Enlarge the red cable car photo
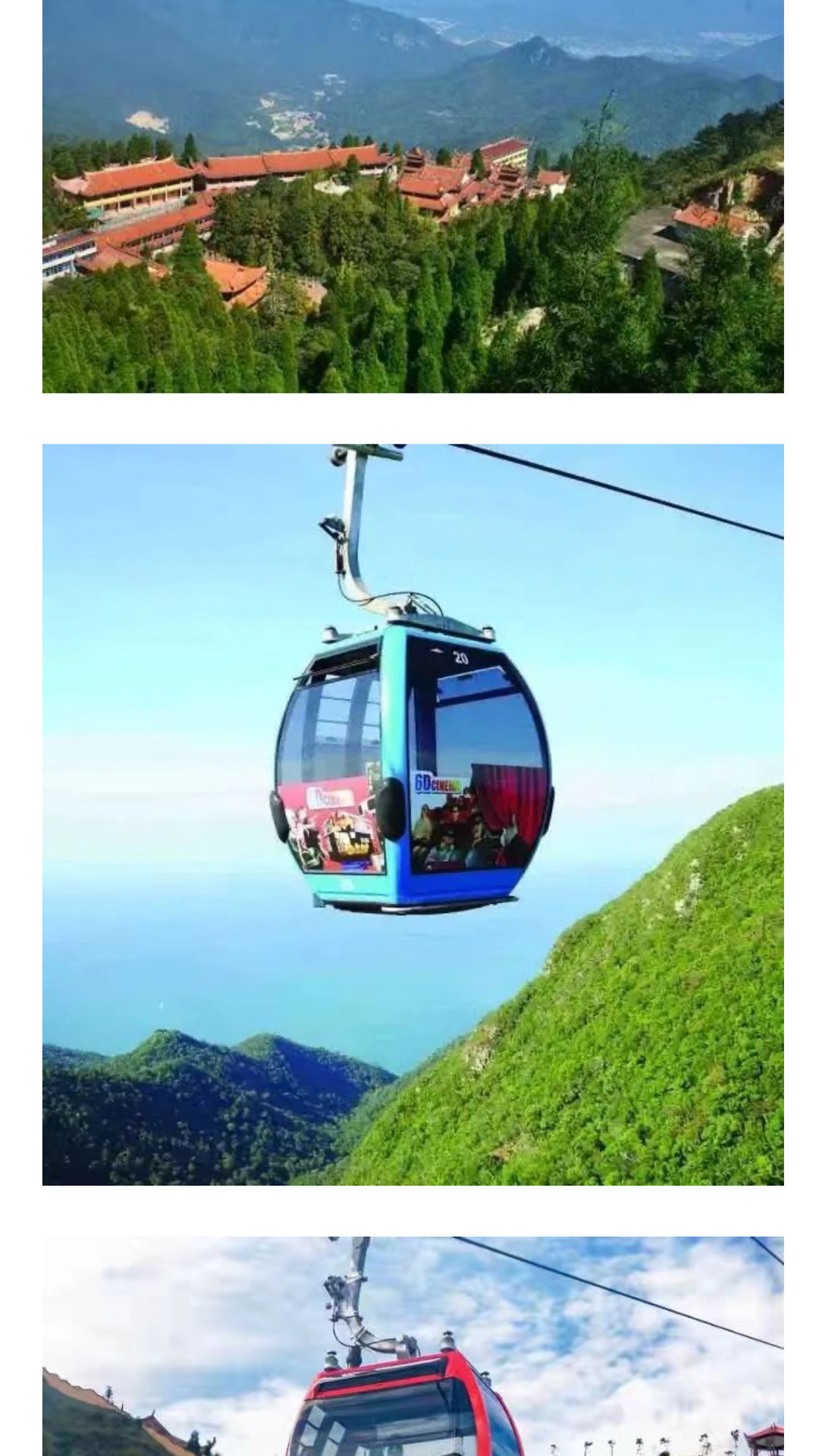819x1456 pixels. coord(413,1346)
